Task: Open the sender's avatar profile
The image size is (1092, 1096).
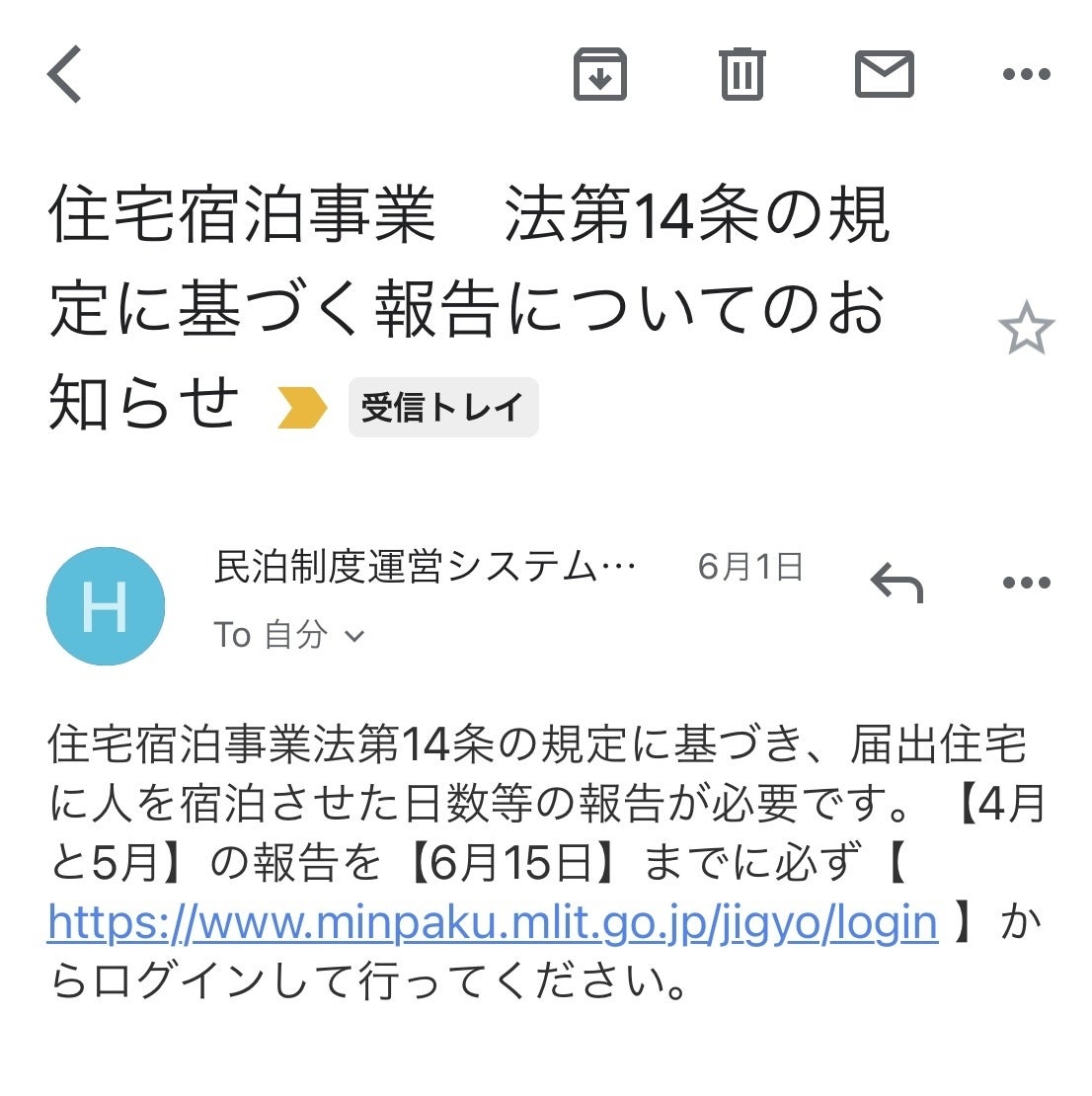Action: (105, 605)
